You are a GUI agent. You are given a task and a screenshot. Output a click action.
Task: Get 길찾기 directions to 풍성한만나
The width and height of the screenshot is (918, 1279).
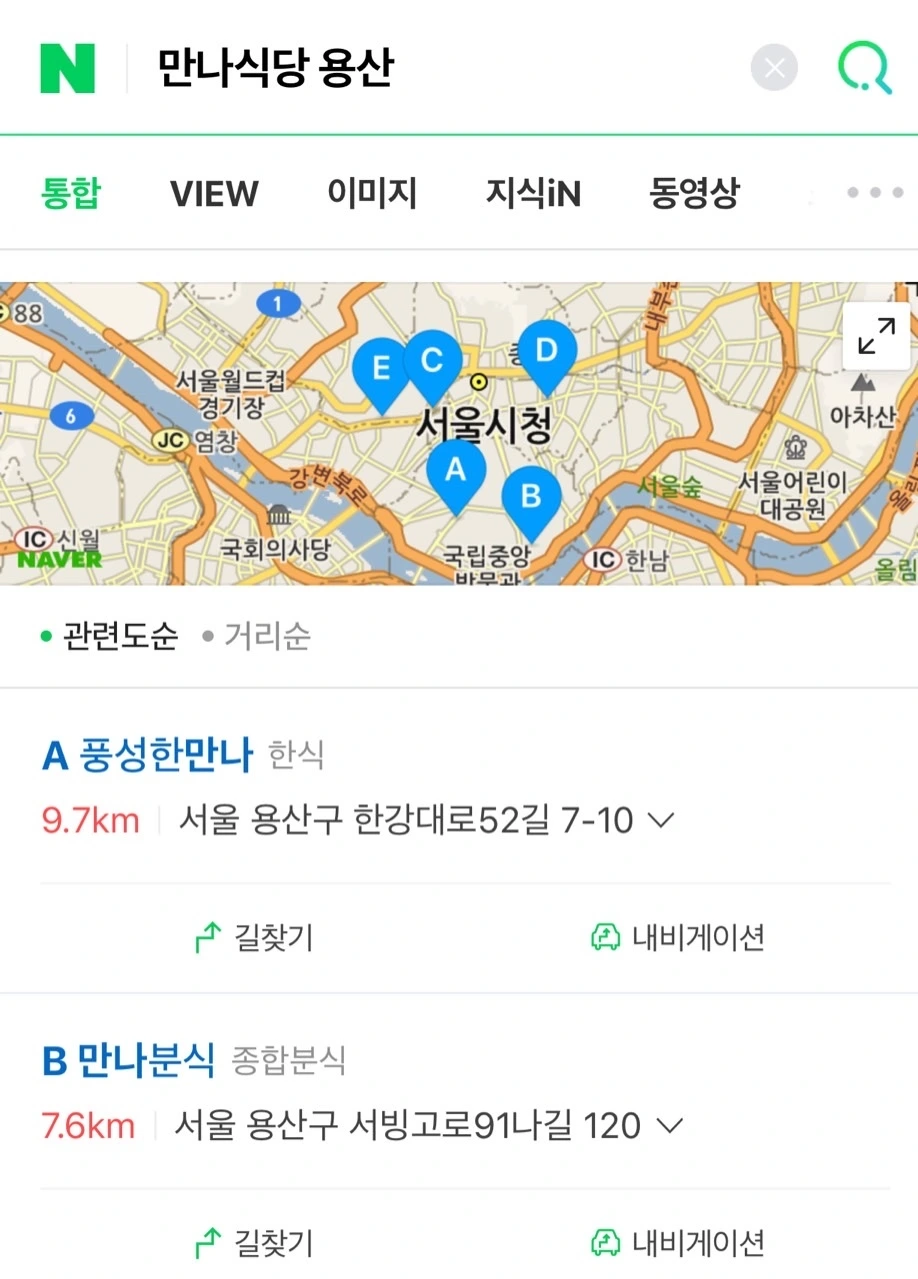[x=254, y=937]
